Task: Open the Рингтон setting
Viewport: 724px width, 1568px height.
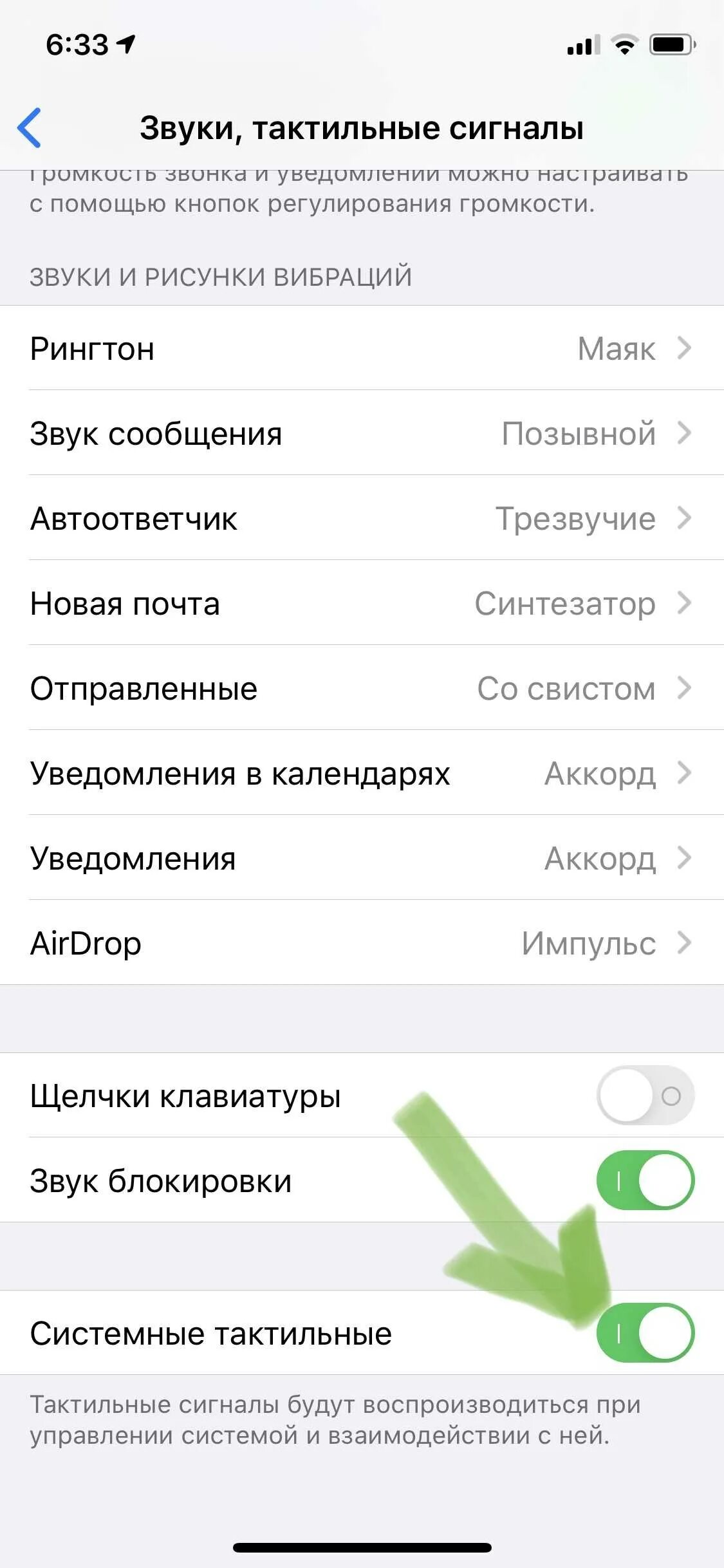Action: coord(362,348)
